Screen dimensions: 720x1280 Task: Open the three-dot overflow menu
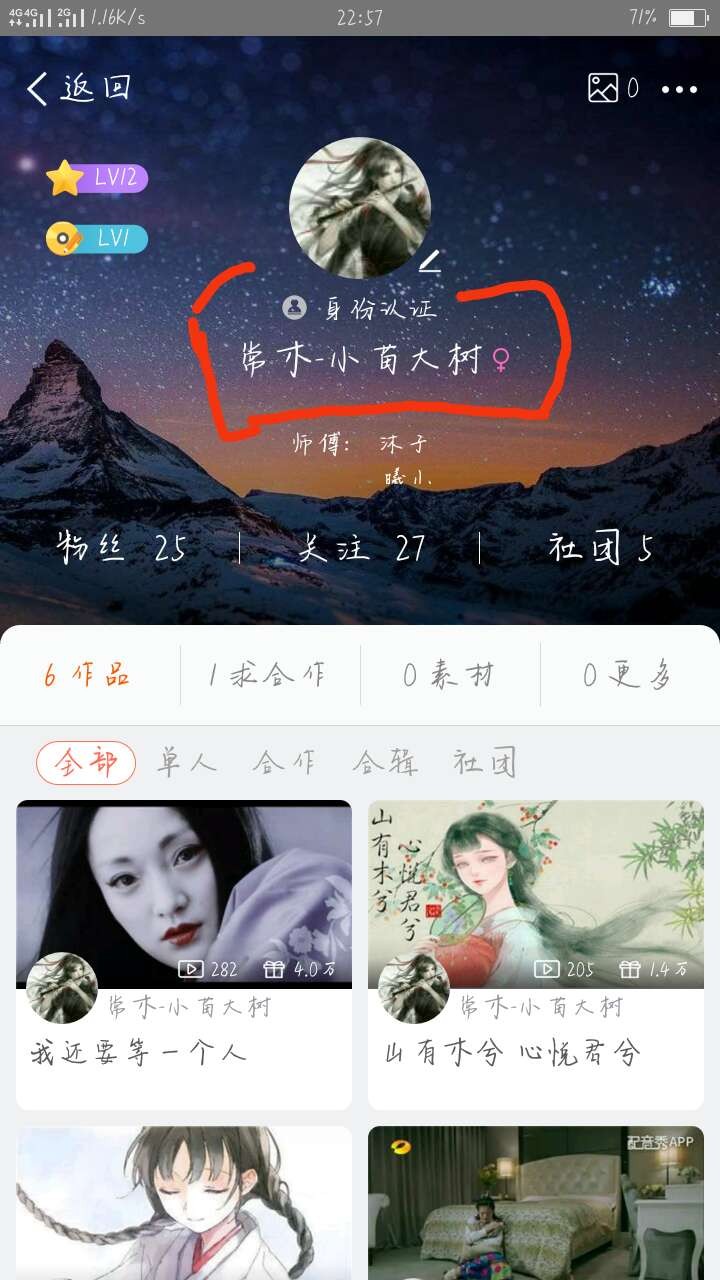[679, 90]
